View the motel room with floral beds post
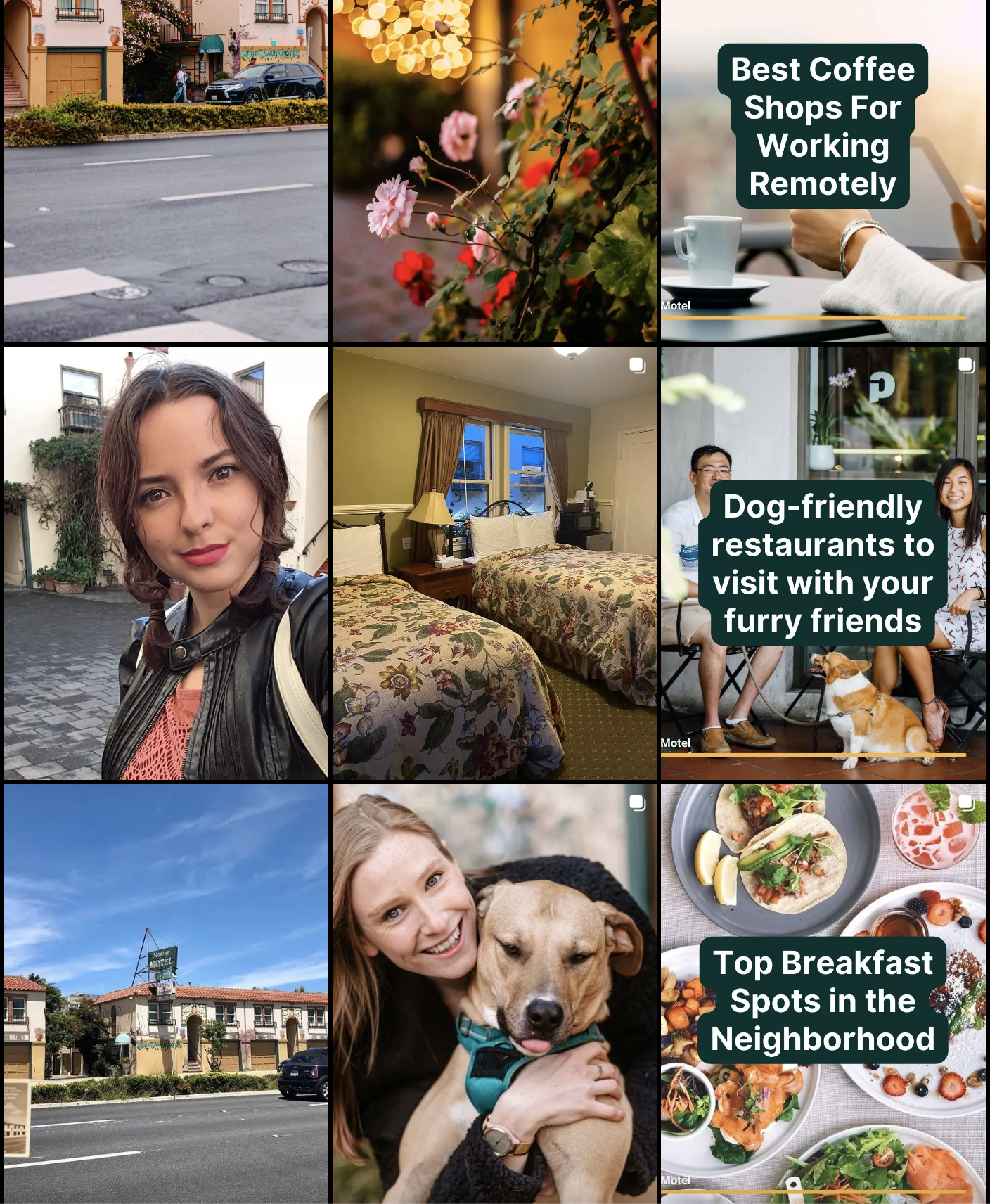Screen dimensions: 990x1204 494,563
